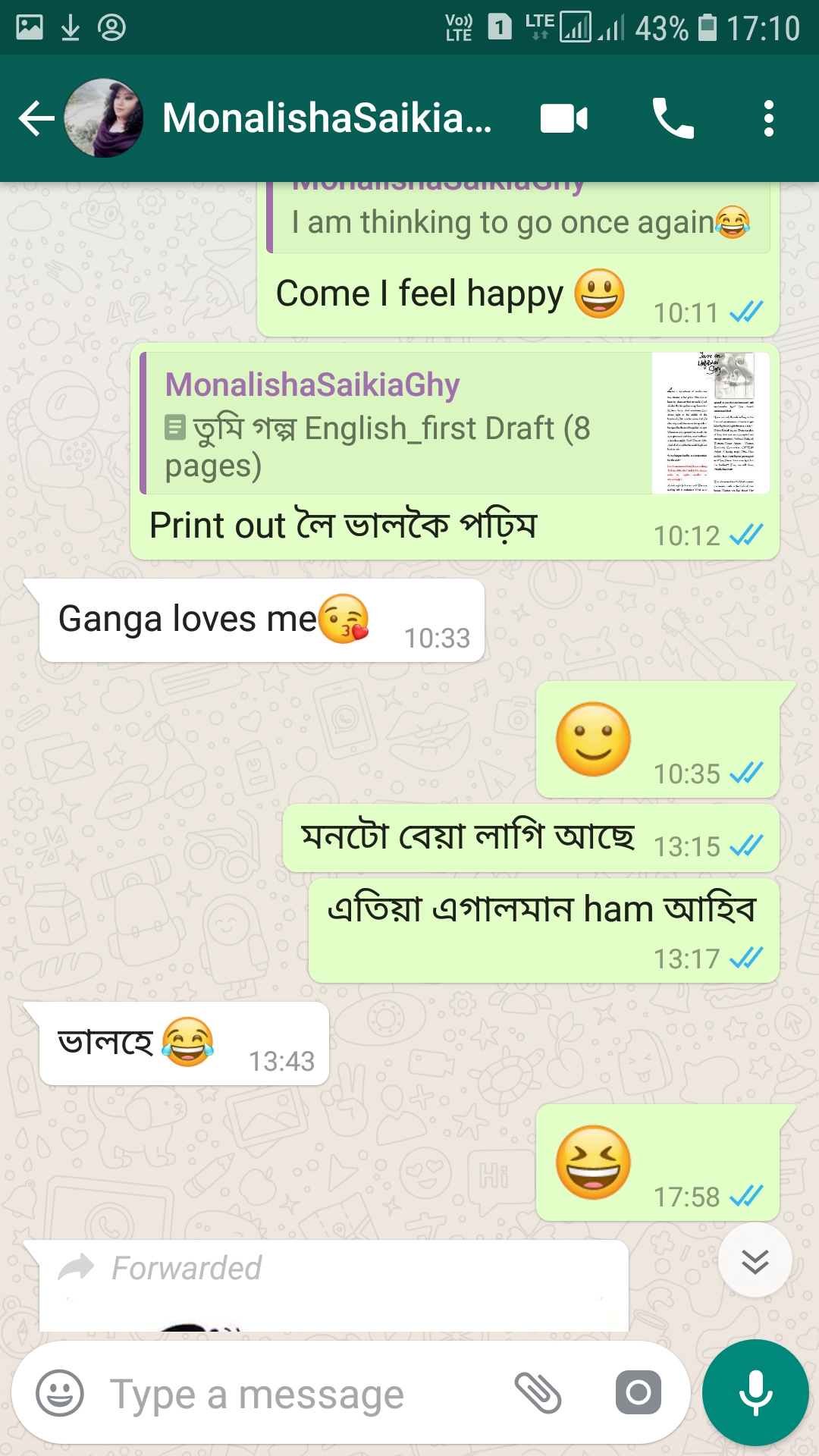This screenshot has height=1456, width=819.
Task: Start a voice call
Action: (x=673, y=118)
